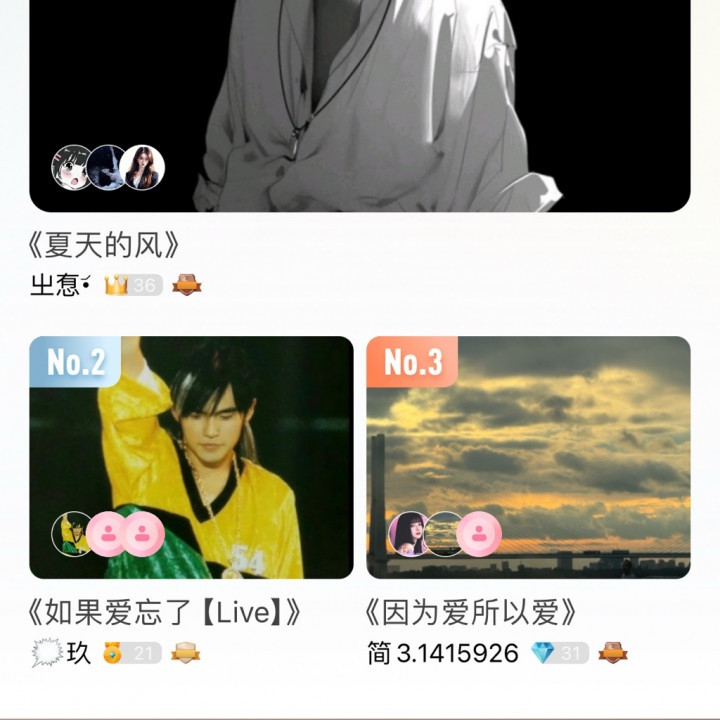
Task: Open the 《夏天的风》 song title
Action: [106, 246]
